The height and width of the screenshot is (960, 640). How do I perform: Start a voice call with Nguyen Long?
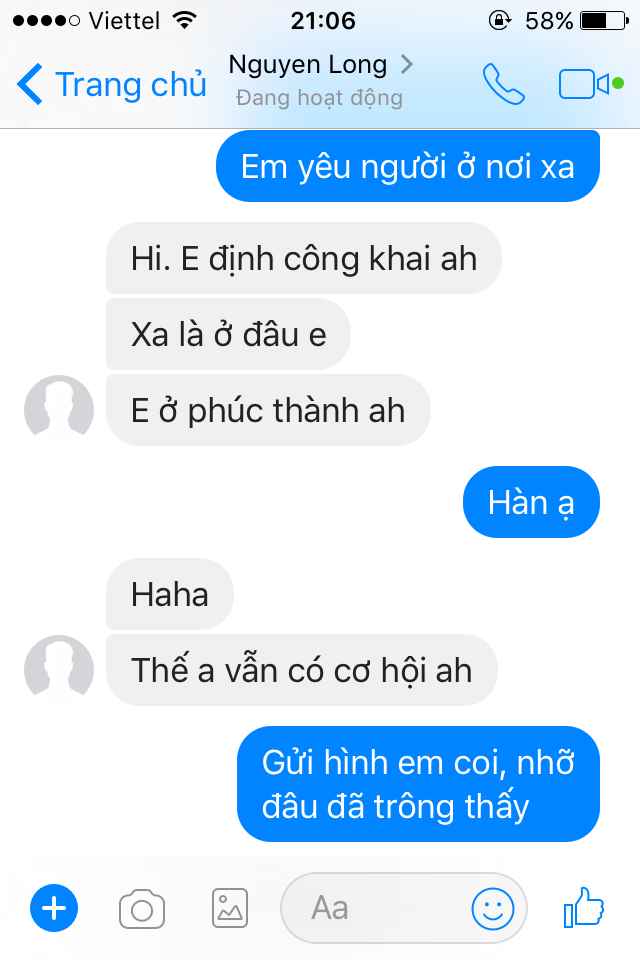pyautogui.click(x=503, y=84)
